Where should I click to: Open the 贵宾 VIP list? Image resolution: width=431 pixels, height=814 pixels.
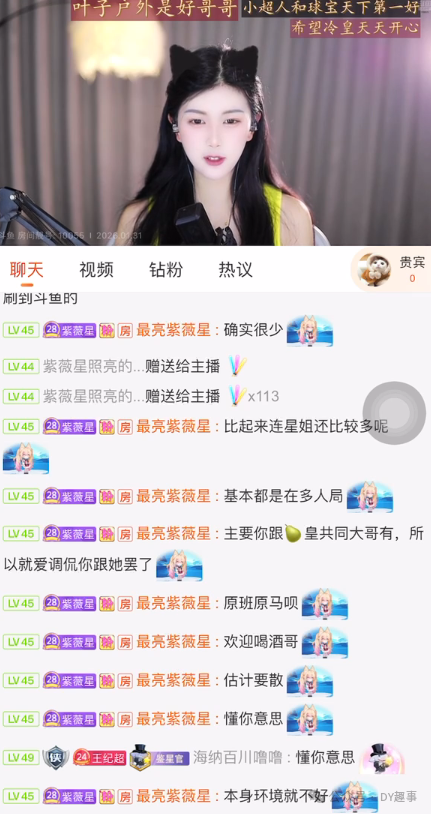pyautogui.click(x=391, y=270)
